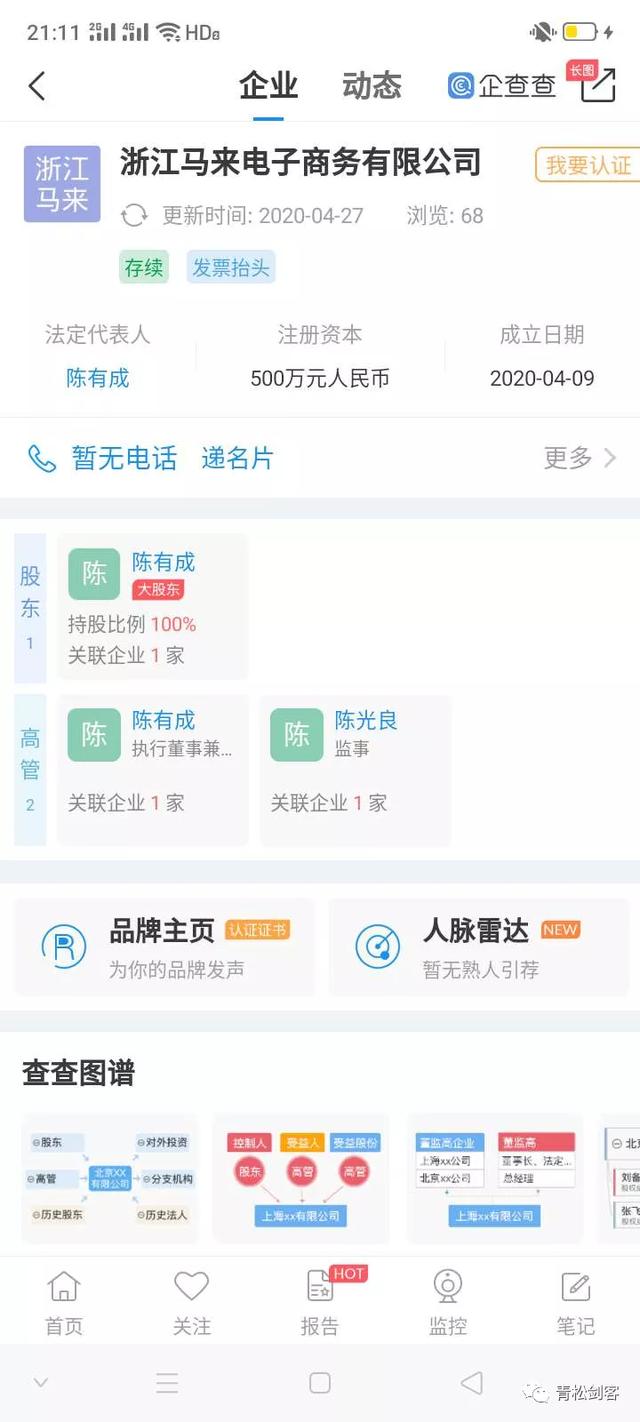Open legal representative 陈有成 link

98,378
